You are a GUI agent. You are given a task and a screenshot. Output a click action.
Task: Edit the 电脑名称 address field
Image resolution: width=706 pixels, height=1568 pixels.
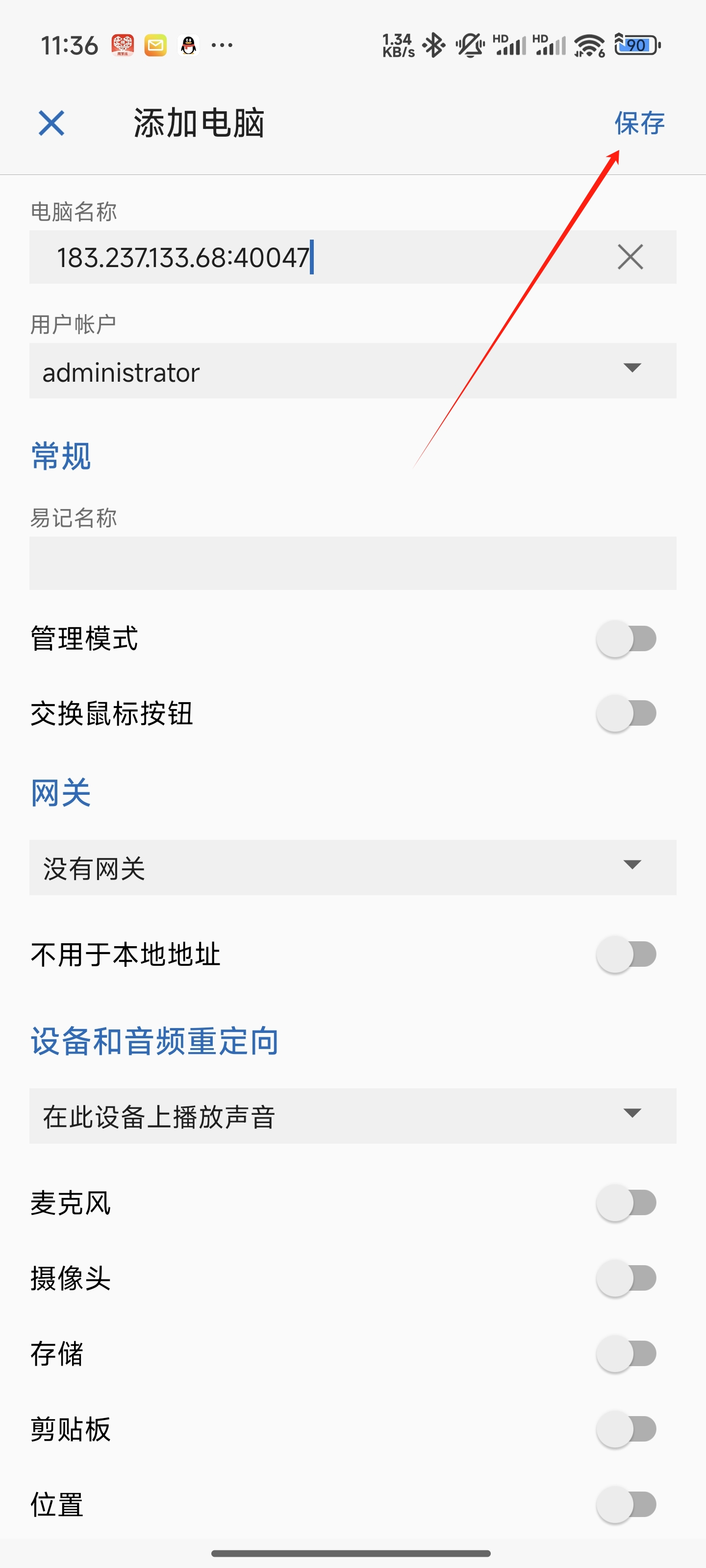coord(353,257)
